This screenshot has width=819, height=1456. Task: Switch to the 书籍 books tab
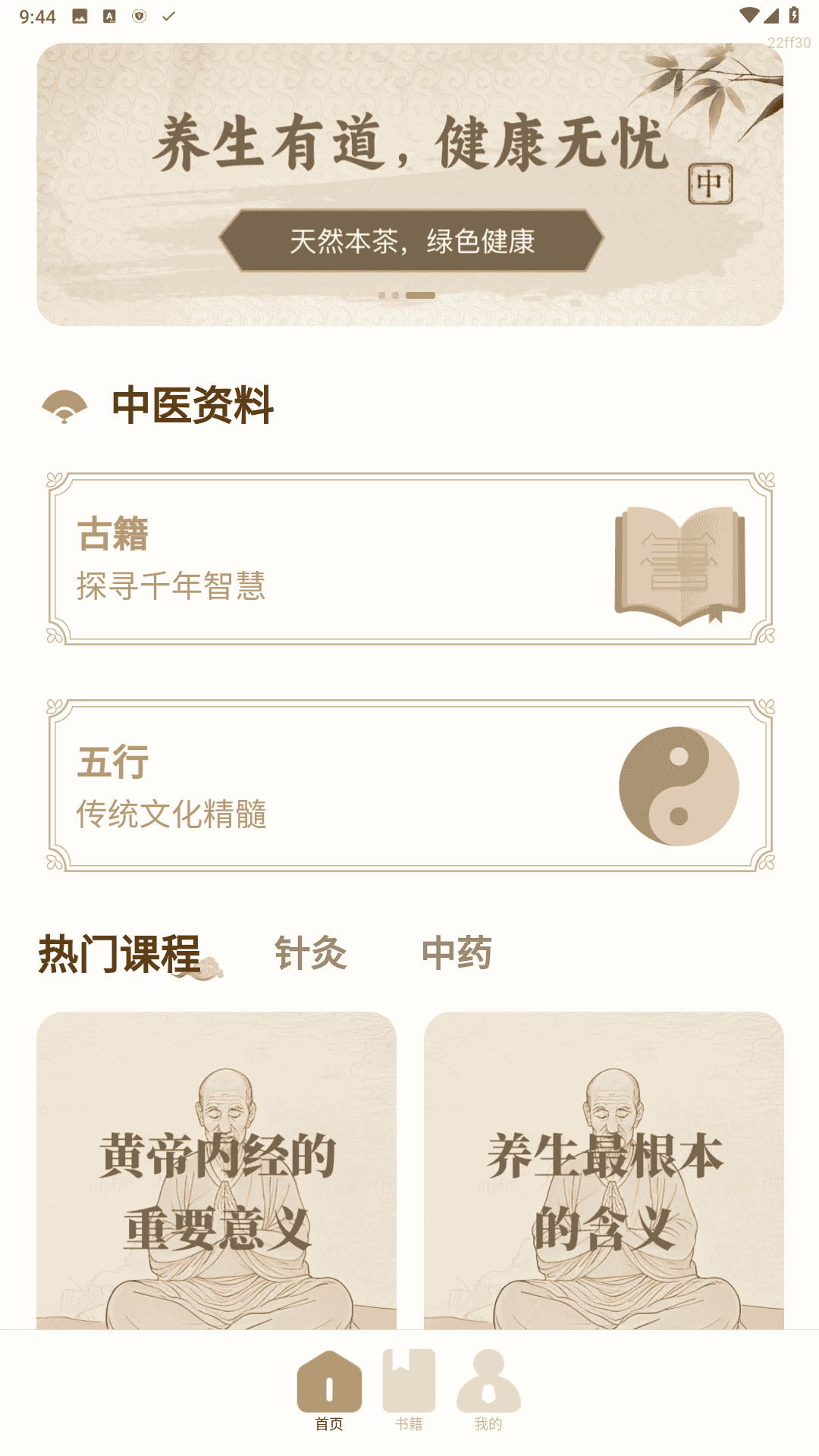(409, 1390)
